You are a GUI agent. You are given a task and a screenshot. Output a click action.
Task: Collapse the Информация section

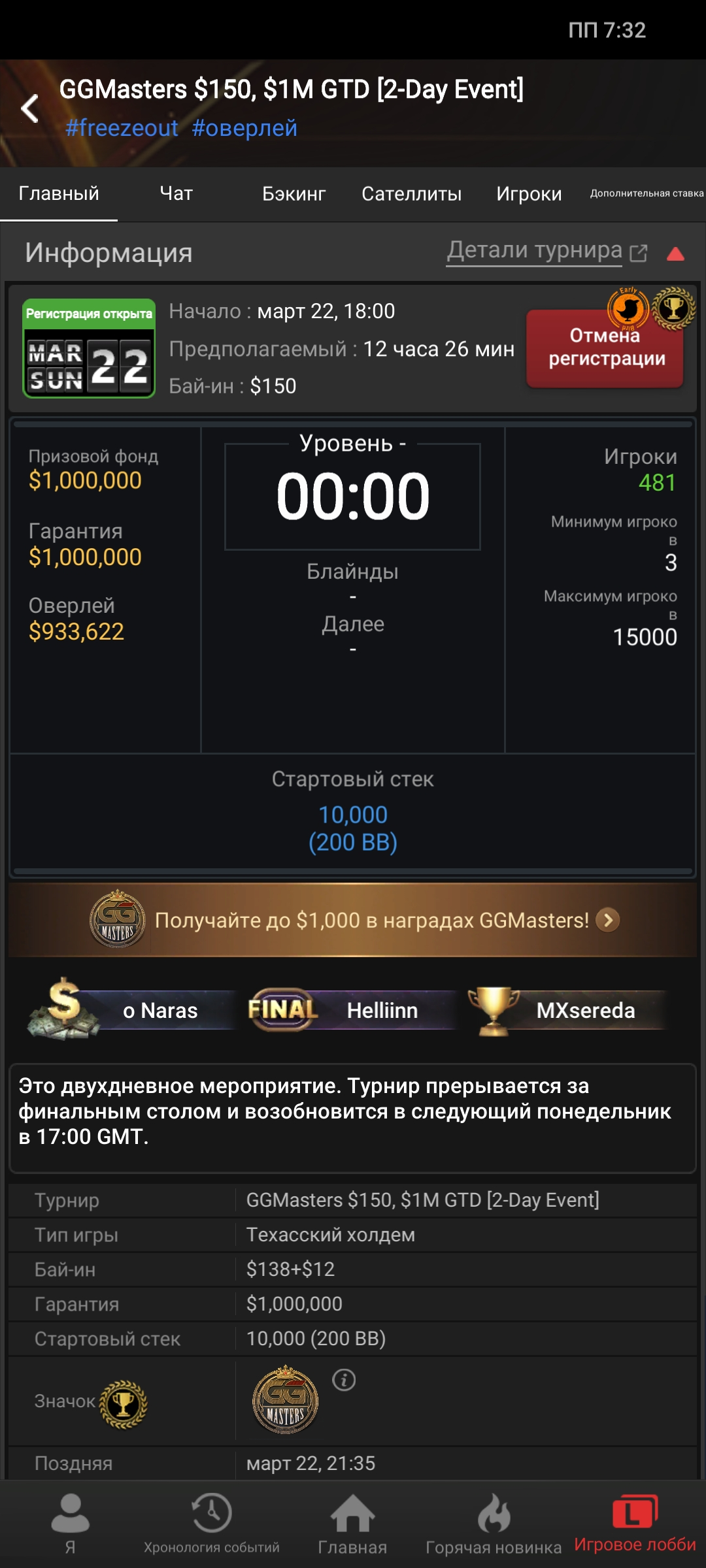pyautogui.click(x=675, y=253)
